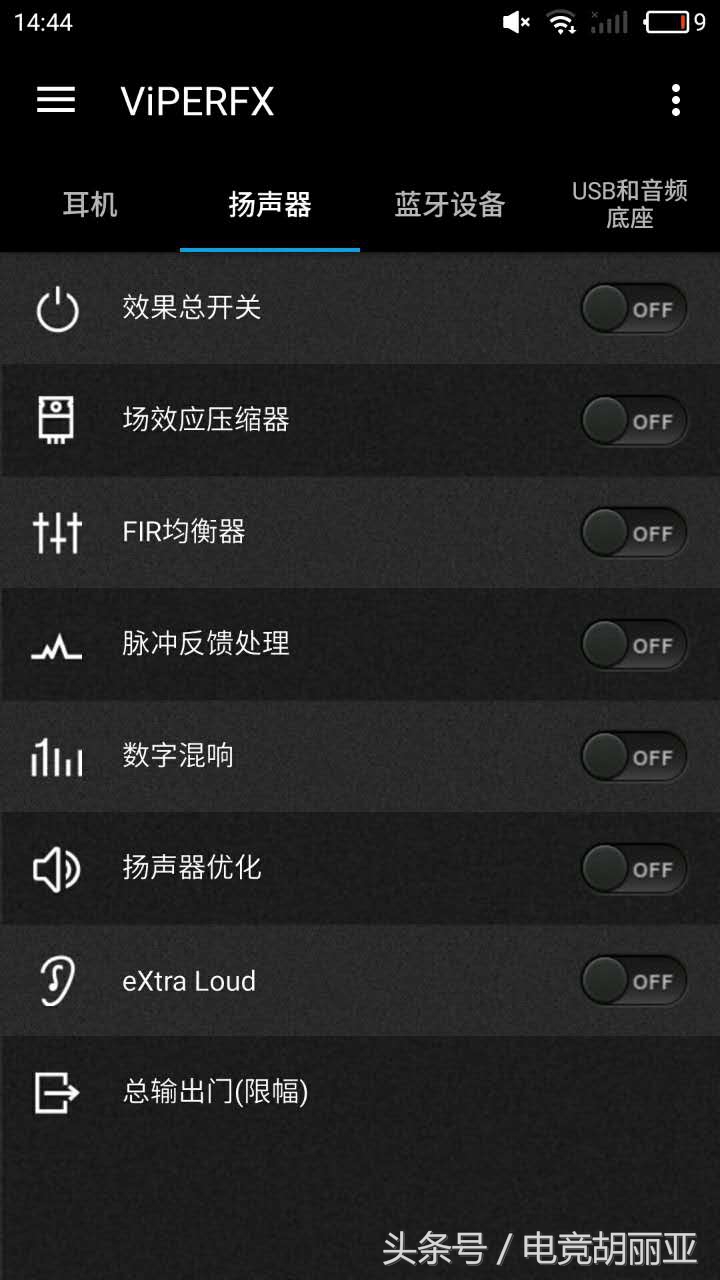Viewport: 720px width, 1280px height.
Task: Enable the 数字混响 toggle
Action: [x=633, y=757]
